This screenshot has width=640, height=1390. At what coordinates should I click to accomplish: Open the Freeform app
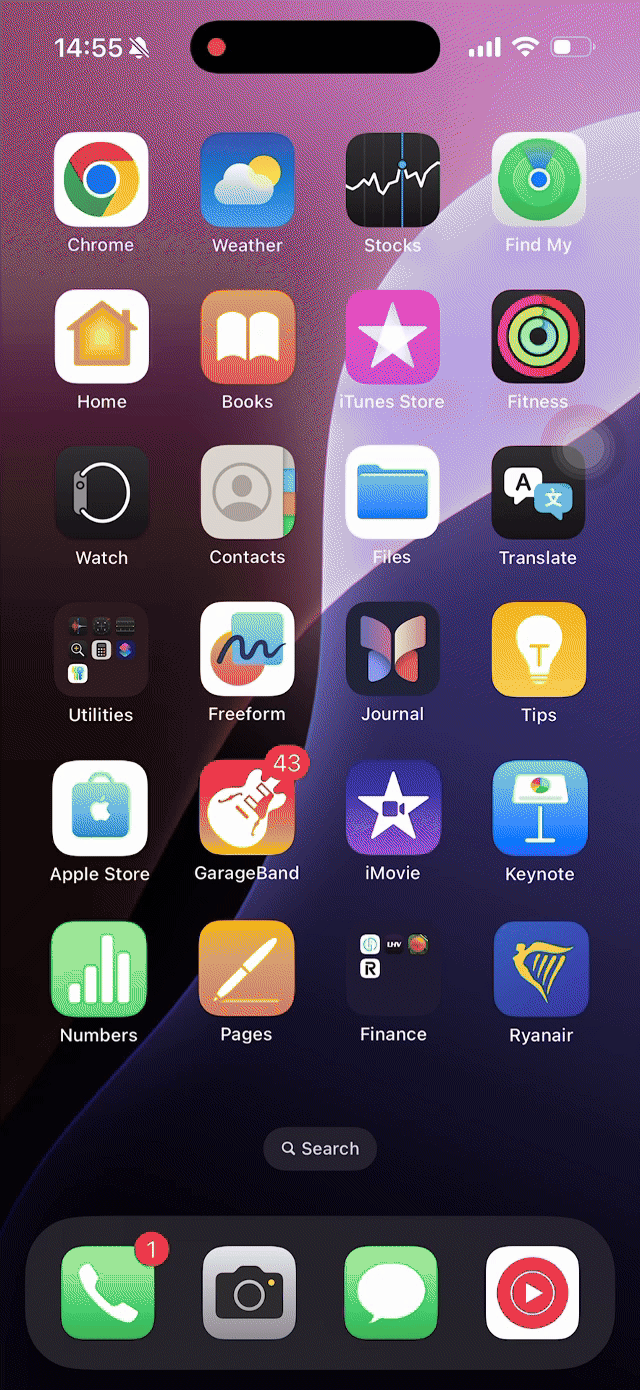tap(247, 650)
